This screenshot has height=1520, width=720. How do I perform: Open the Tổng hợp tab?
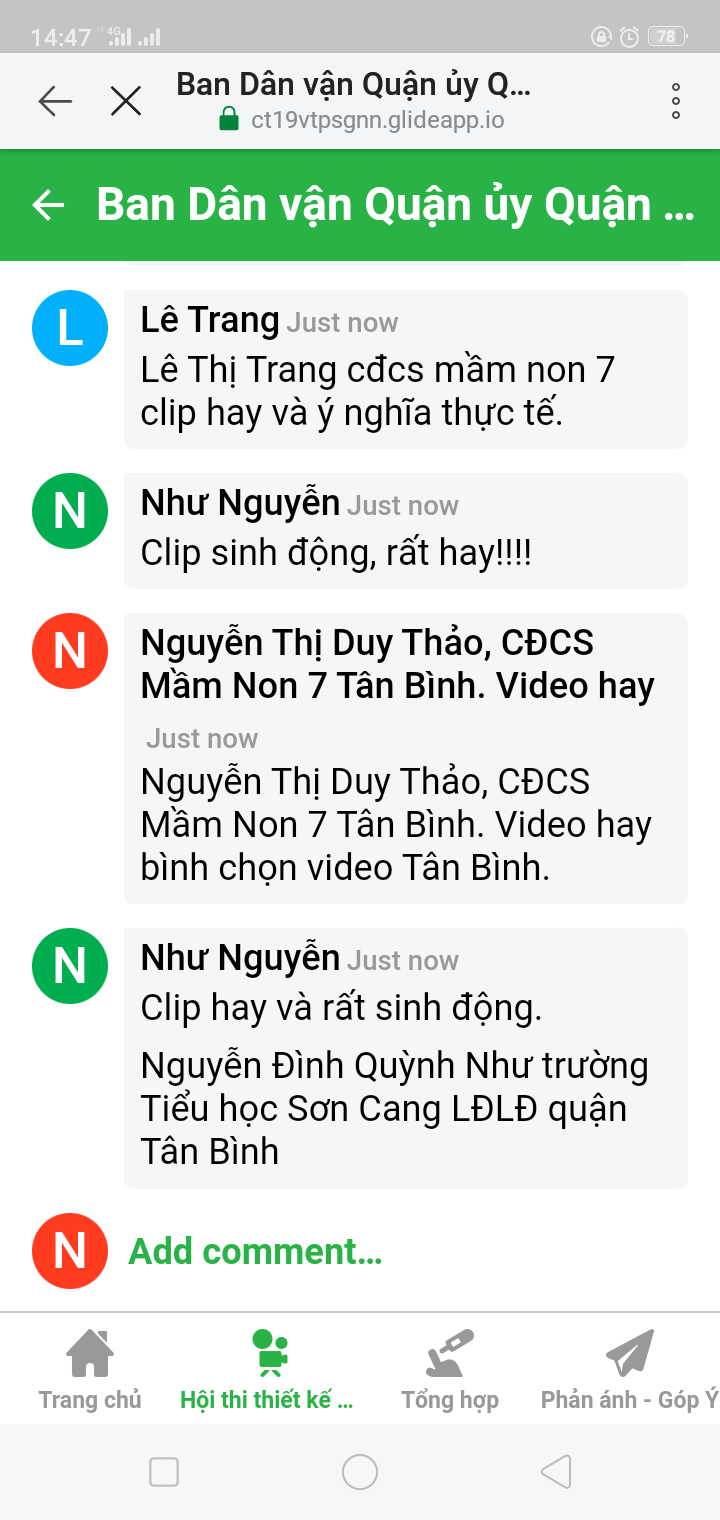[x=450, y=1369]
